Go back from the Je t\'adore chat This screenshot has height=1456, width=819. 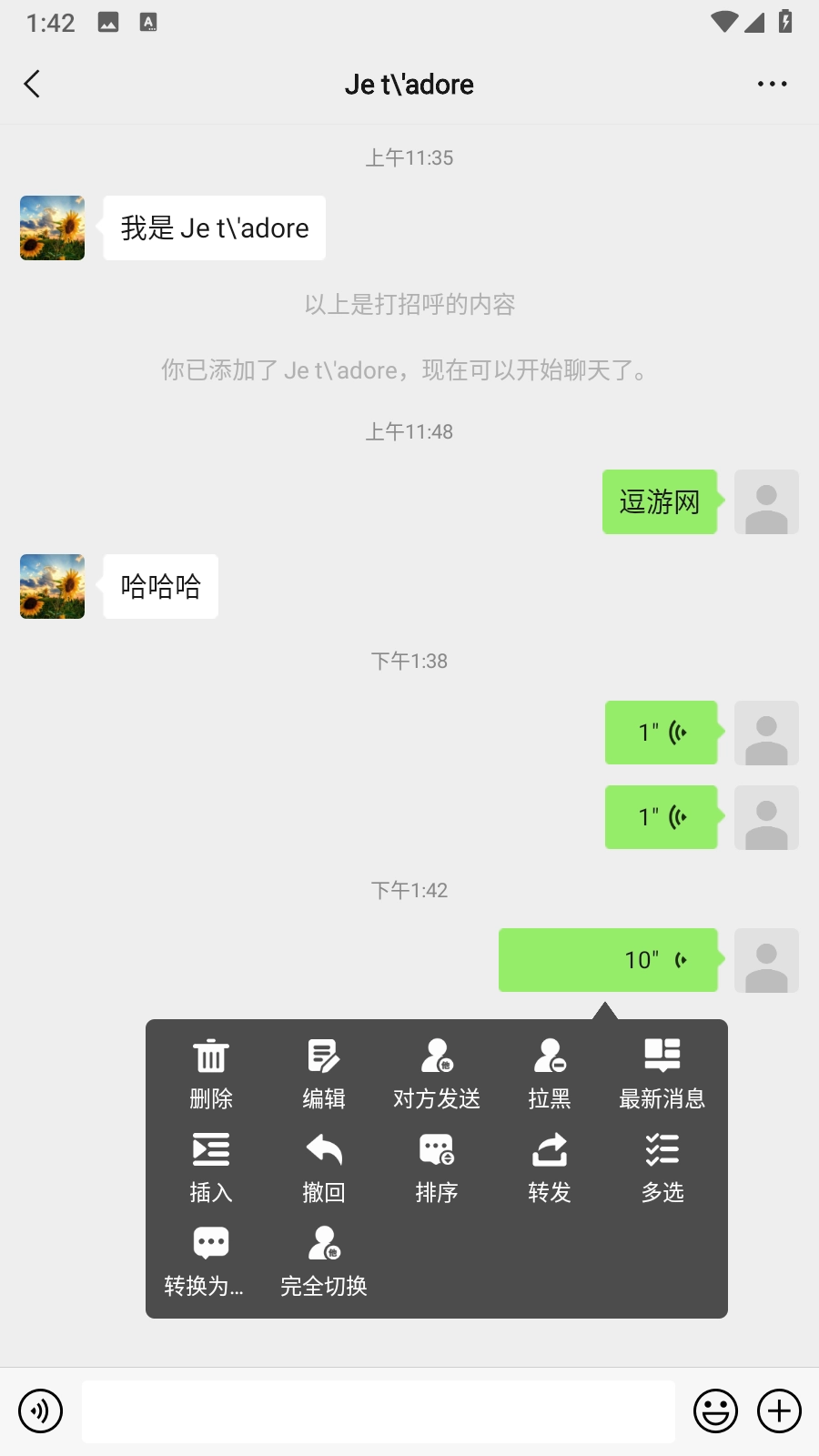tap(33, 84)
